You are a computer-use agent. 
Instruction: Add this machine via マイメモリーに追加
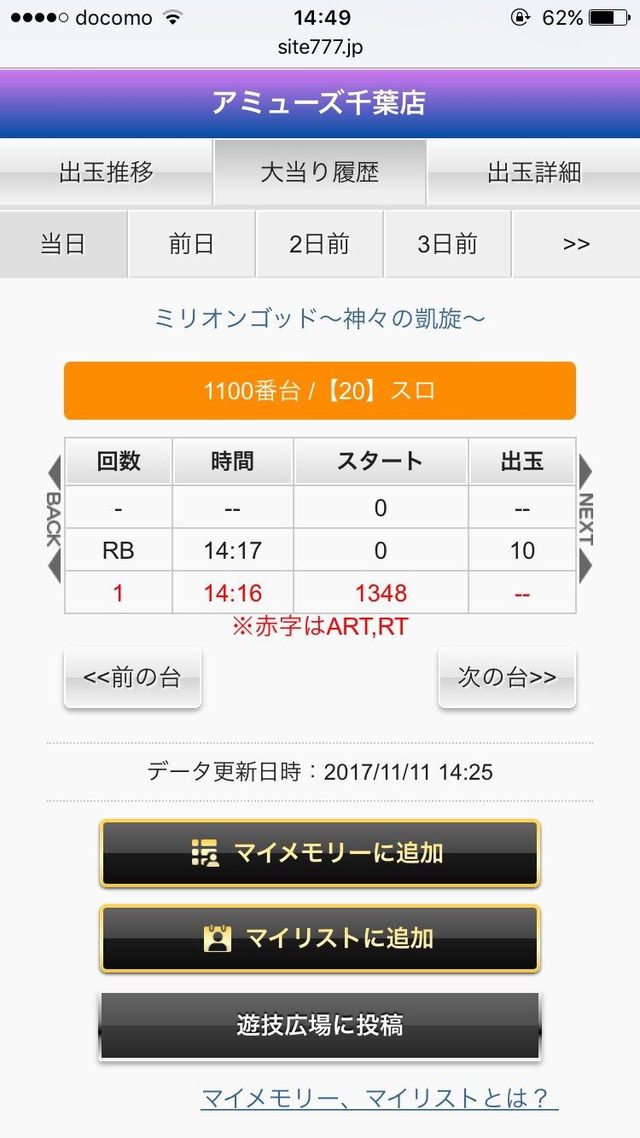click(x=319, y=853)
